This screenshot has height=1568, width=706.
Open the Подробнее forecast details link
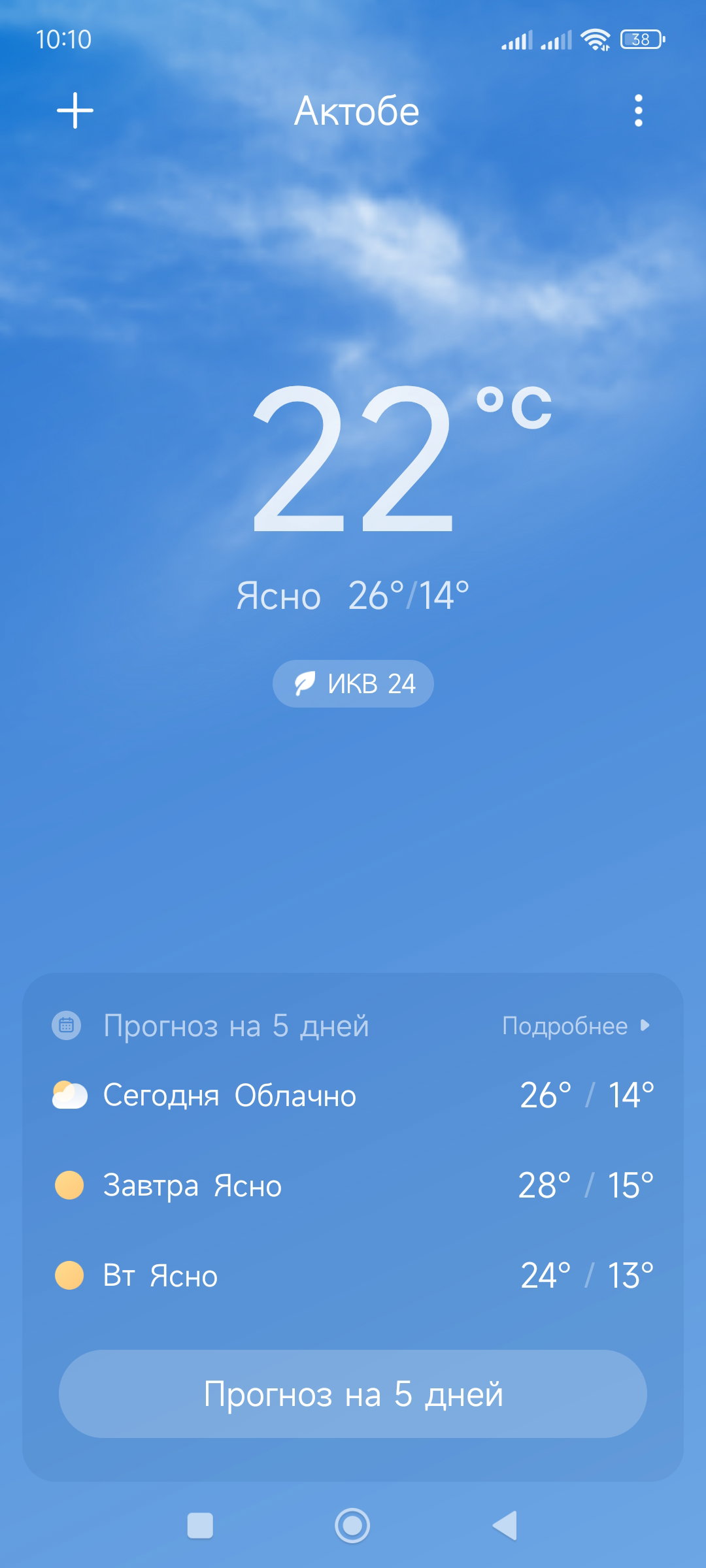click(x=576, y=1026)
